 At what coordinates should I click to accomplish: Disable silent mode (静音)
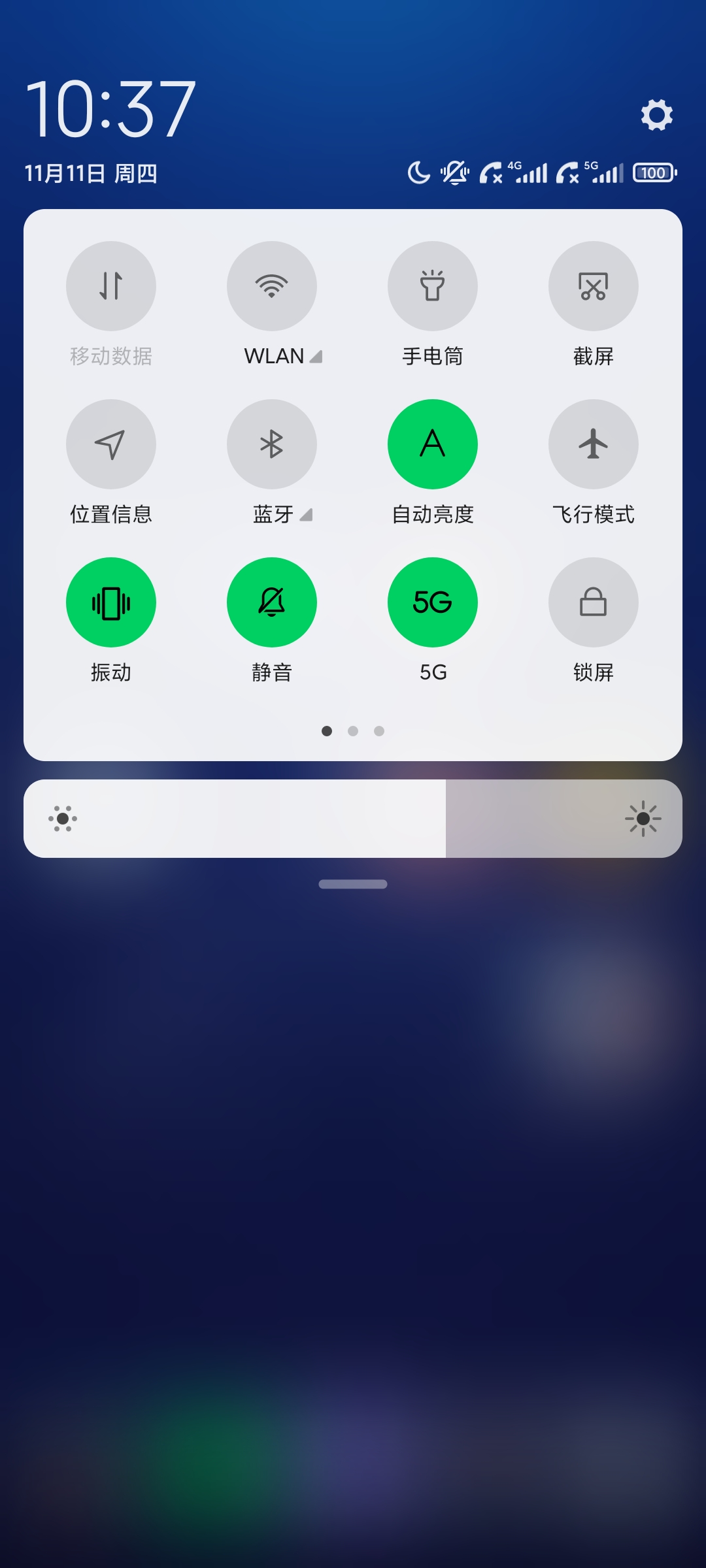pyautogui.click(x=272, y=602)
